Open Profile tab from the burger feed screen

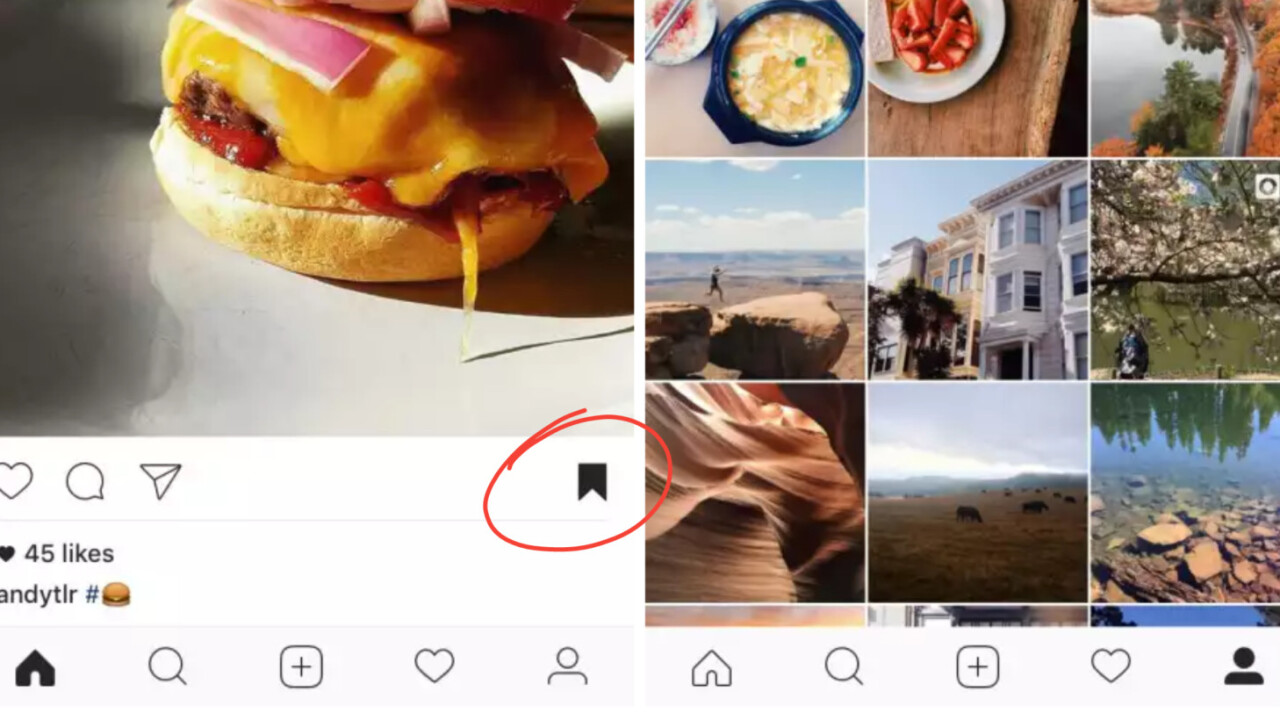click(567, 666)
